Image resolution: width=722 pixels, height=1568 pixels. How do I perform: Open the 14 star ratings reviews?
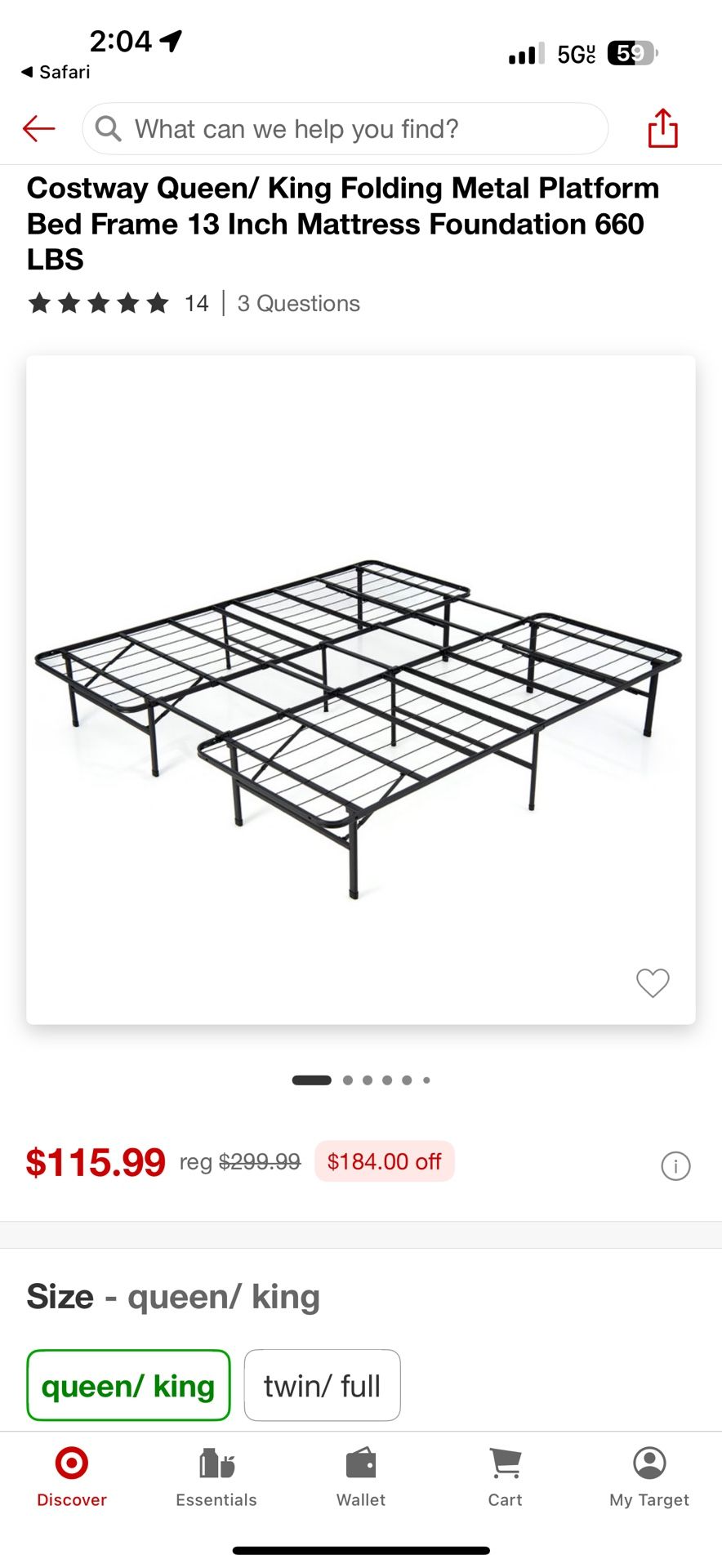(118, 304)
